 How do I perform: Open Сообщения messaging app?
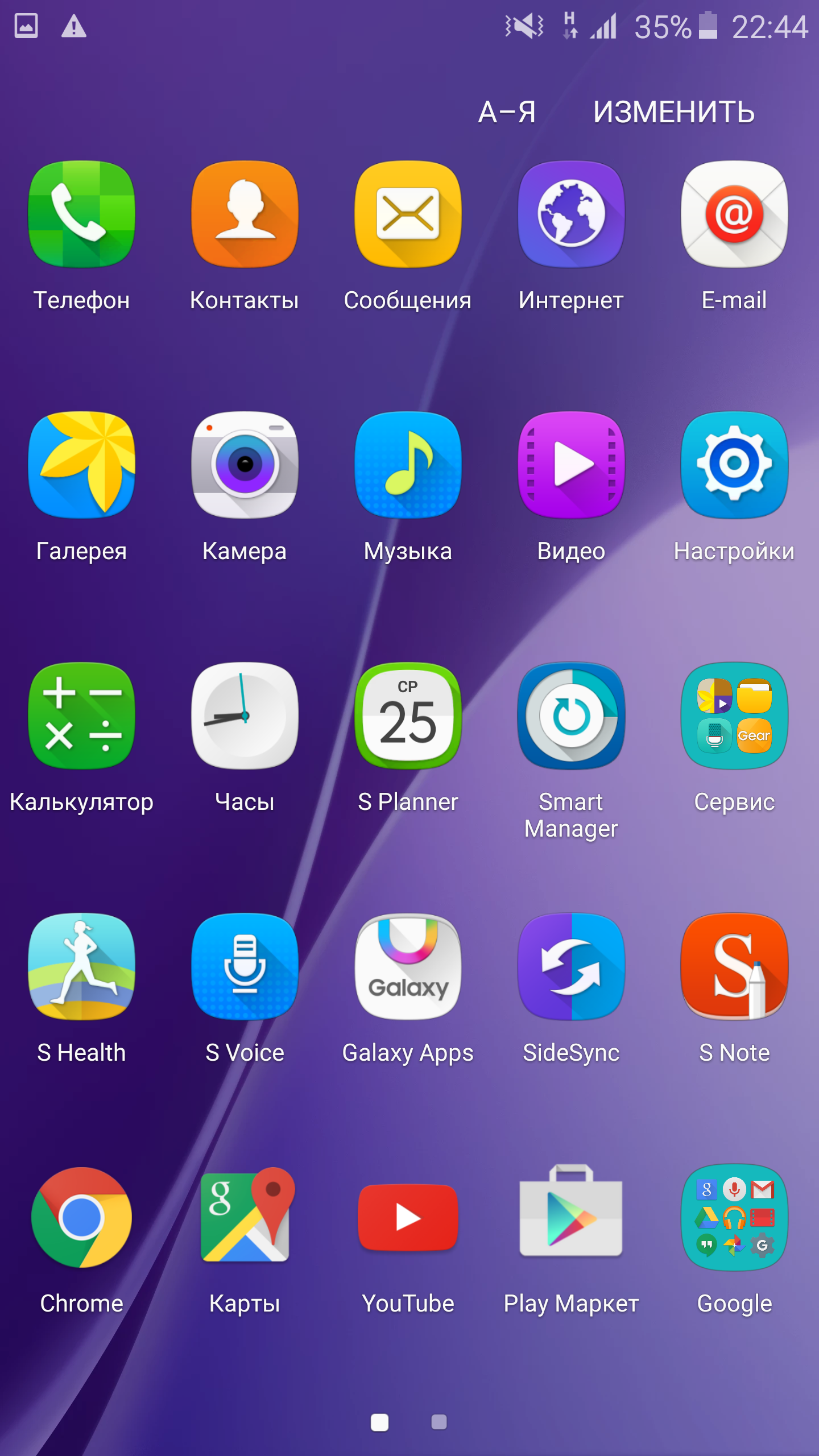[408, 215]
